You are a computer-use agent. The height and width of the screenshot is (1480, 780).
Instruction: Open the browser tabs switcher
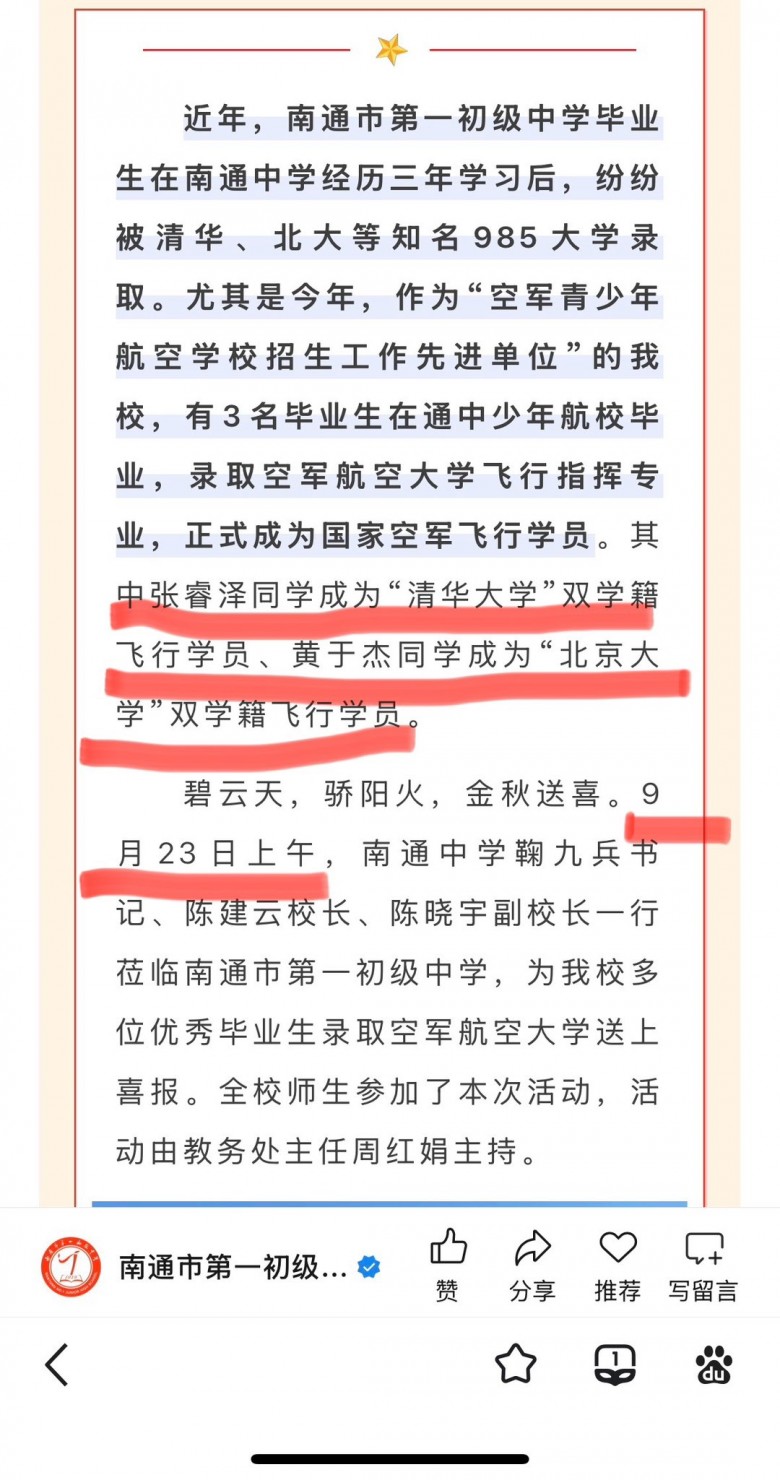[x=615, y=1364]
